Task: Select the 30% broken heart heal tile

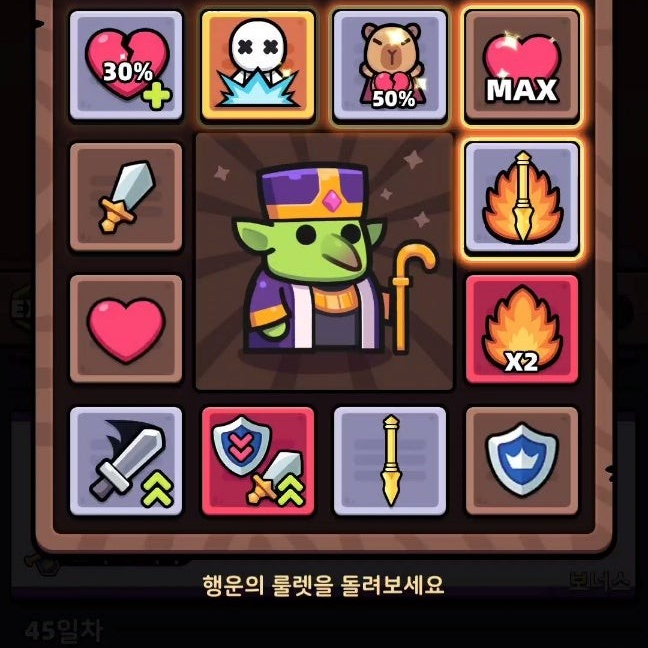Action: coord(126,66)
